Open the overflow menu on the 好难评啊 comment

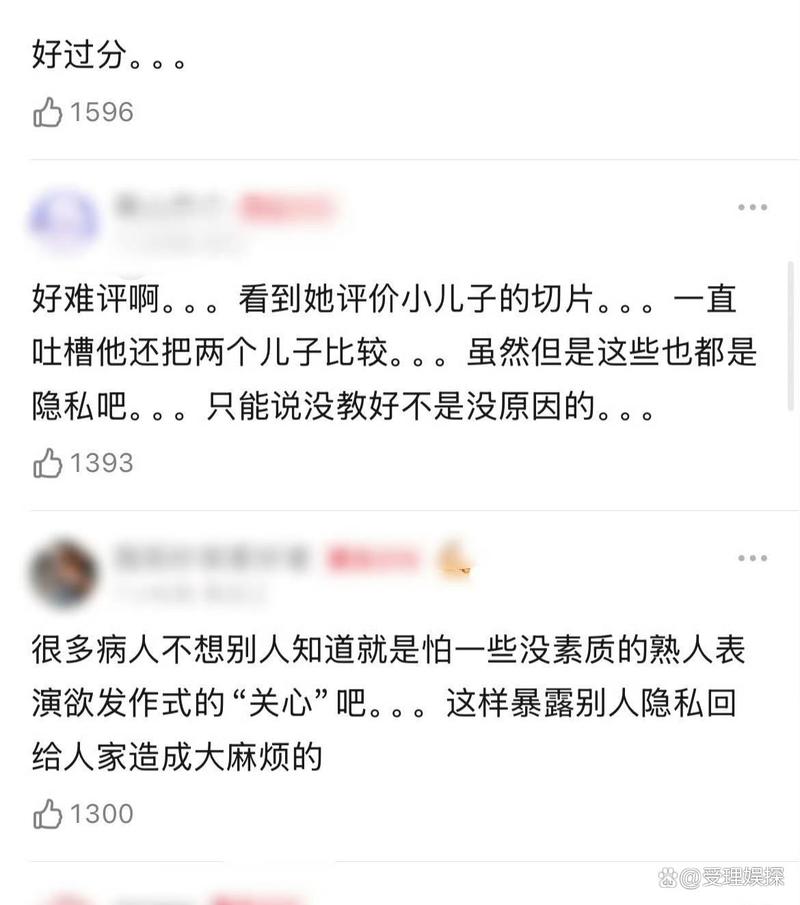[x=752, y=207]
